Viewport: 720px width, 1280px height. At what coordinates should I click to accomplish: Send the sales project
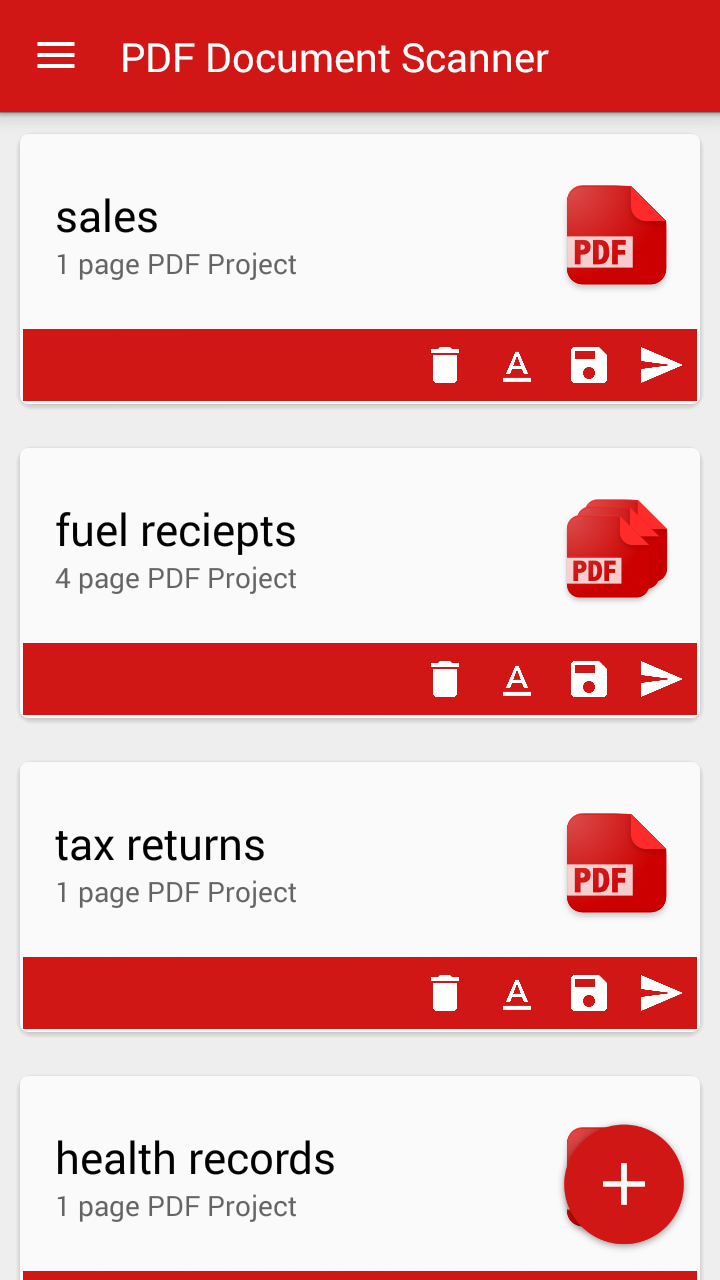tap(661, 365)
